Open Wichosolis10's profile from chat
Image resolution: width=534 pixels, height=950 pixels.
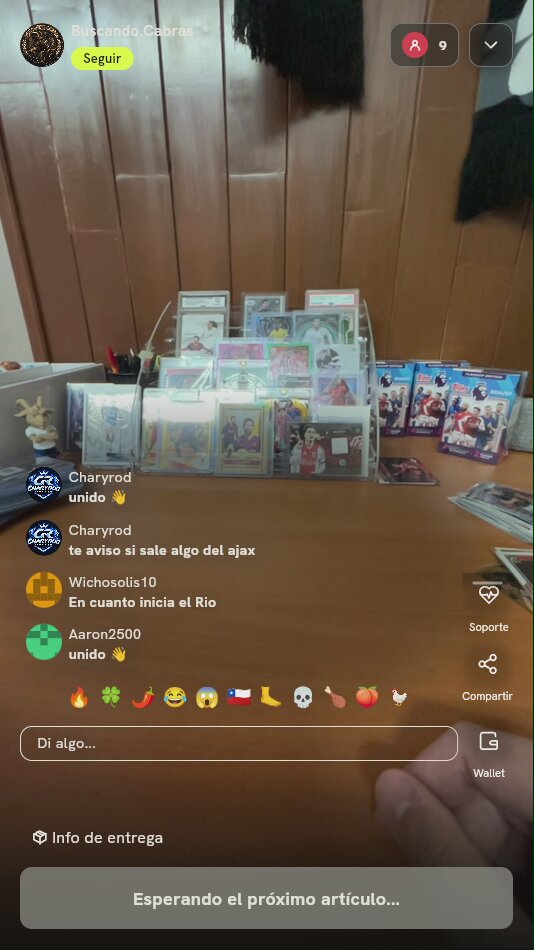click(44, 590)
